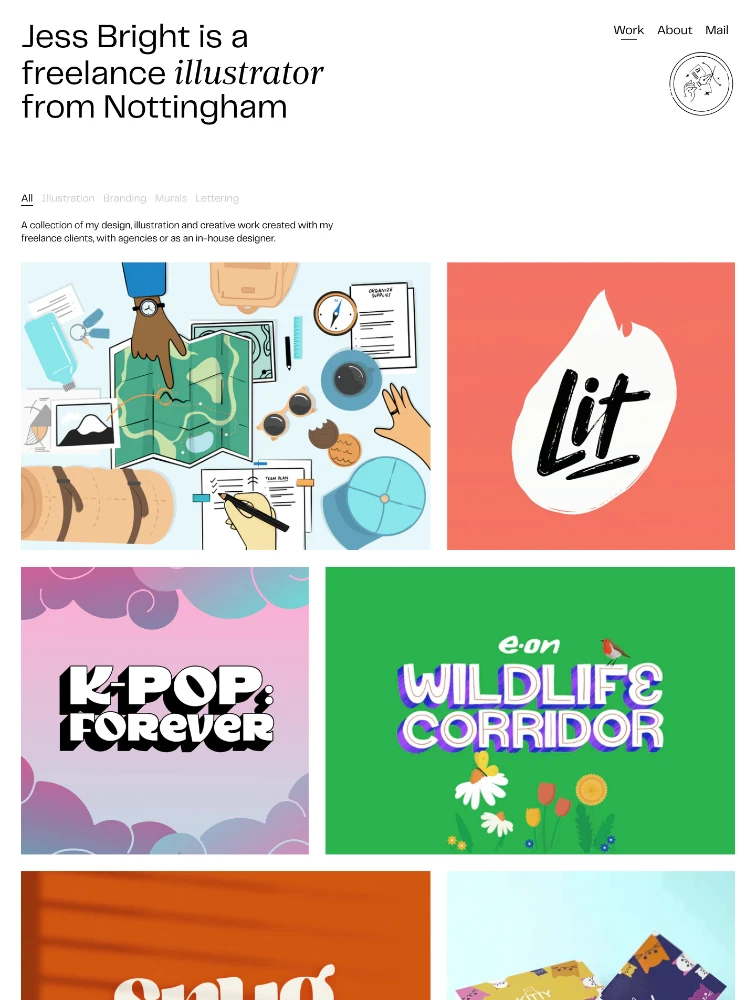This screenshot has height=1000, width=756.
Task: Open the Work page link
Action: [x=628, y=30]
